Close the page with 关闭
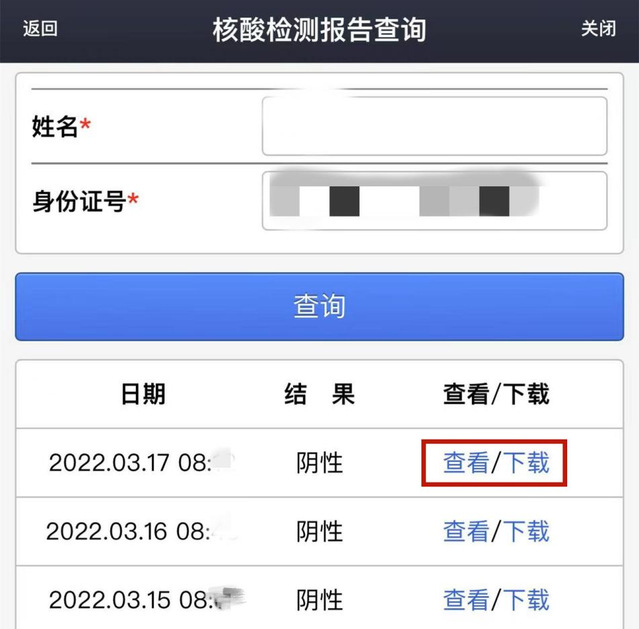The image size is (639, 629). (x=598, y=29)
